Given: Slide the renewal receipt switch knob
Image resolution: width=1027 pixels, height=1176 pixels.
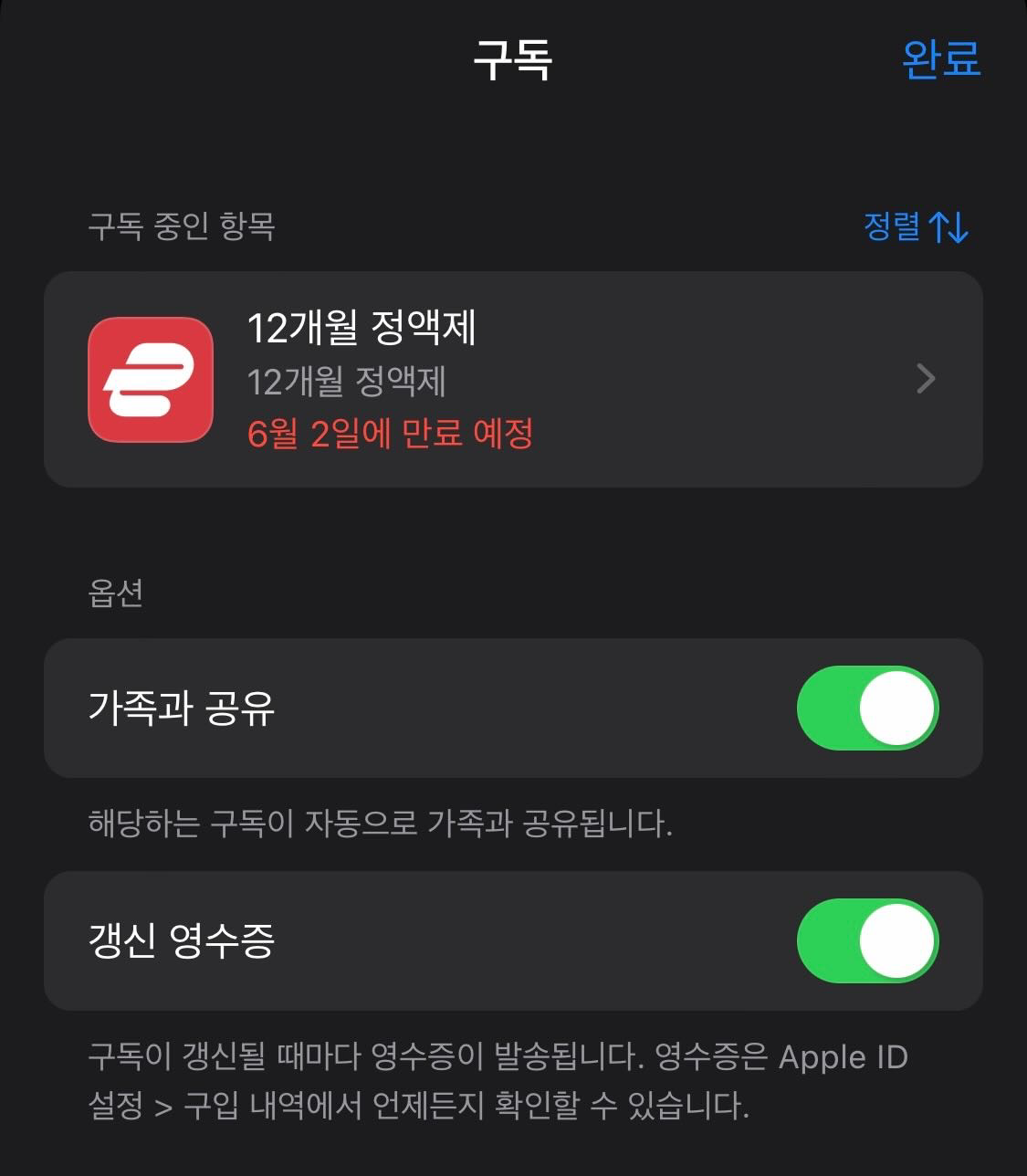Looking at the screenshot, I should (x=894, y=941).
